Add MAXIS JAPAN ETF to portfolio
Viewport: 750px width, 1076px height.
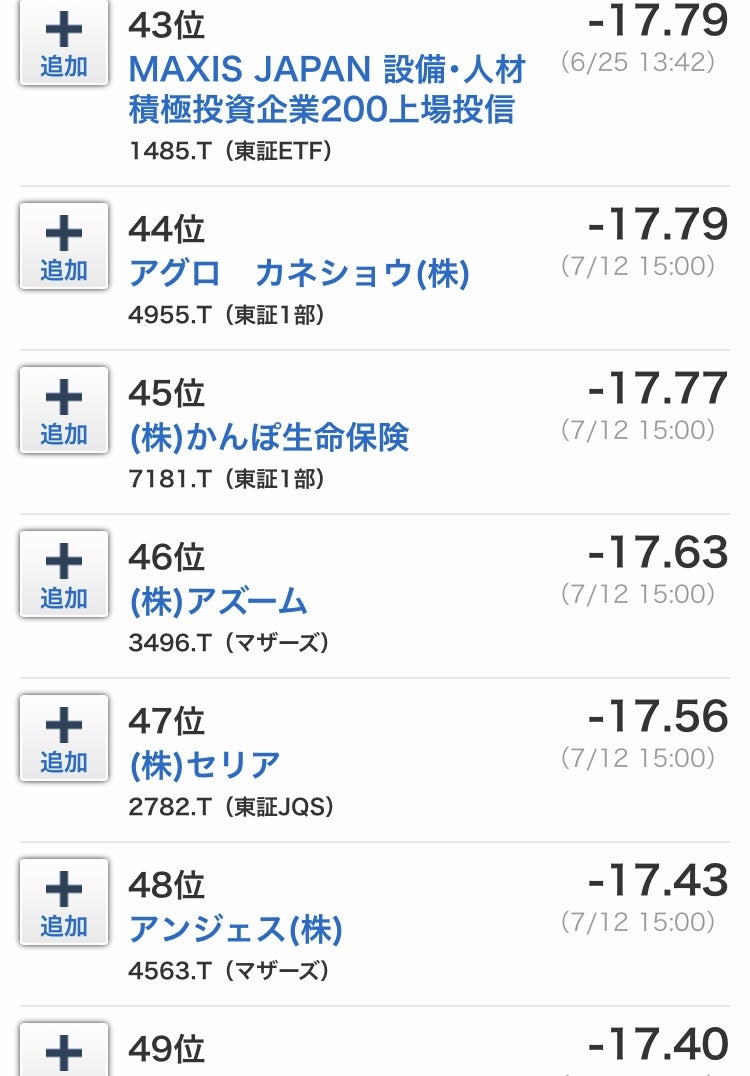tap(64, 45)
